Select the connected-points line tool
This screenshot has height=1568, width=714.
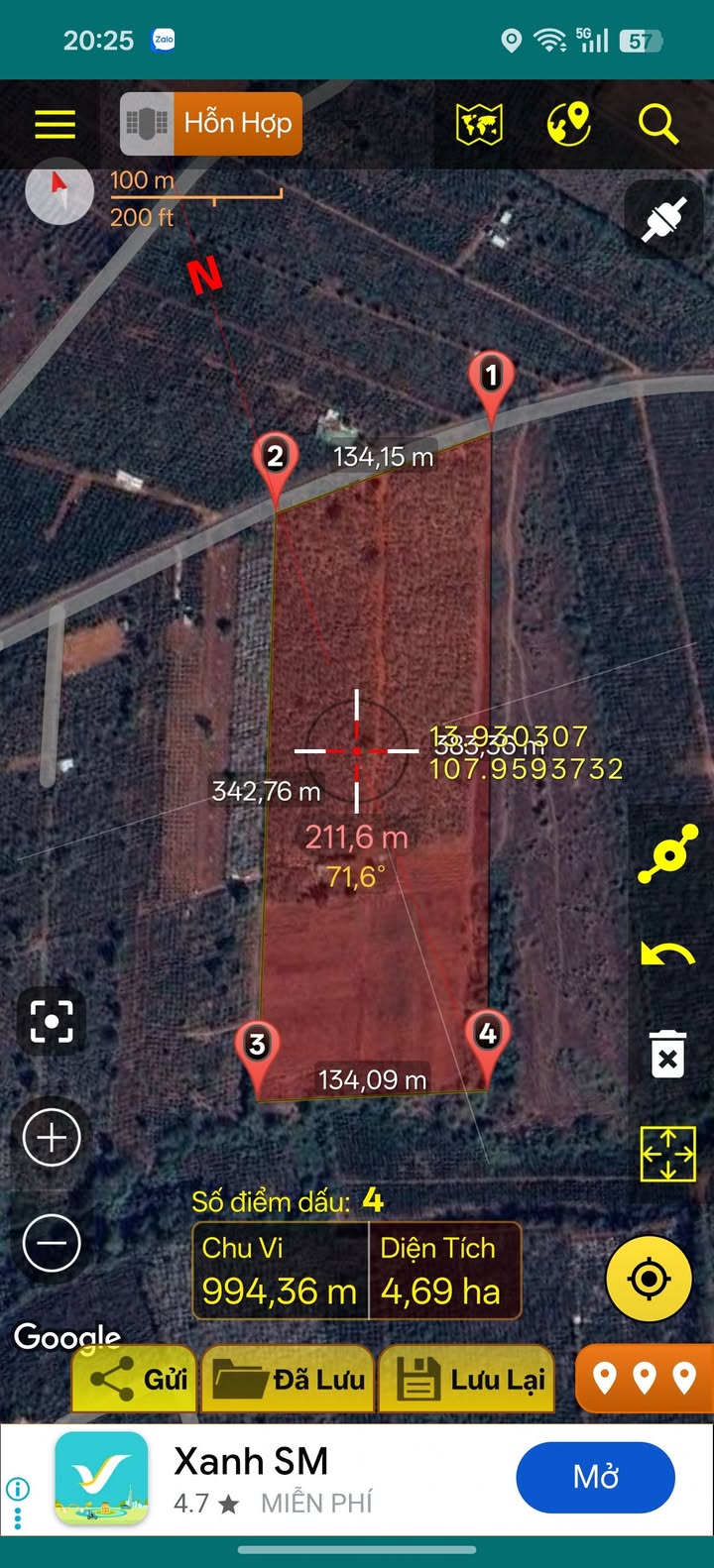click(668, 854)
